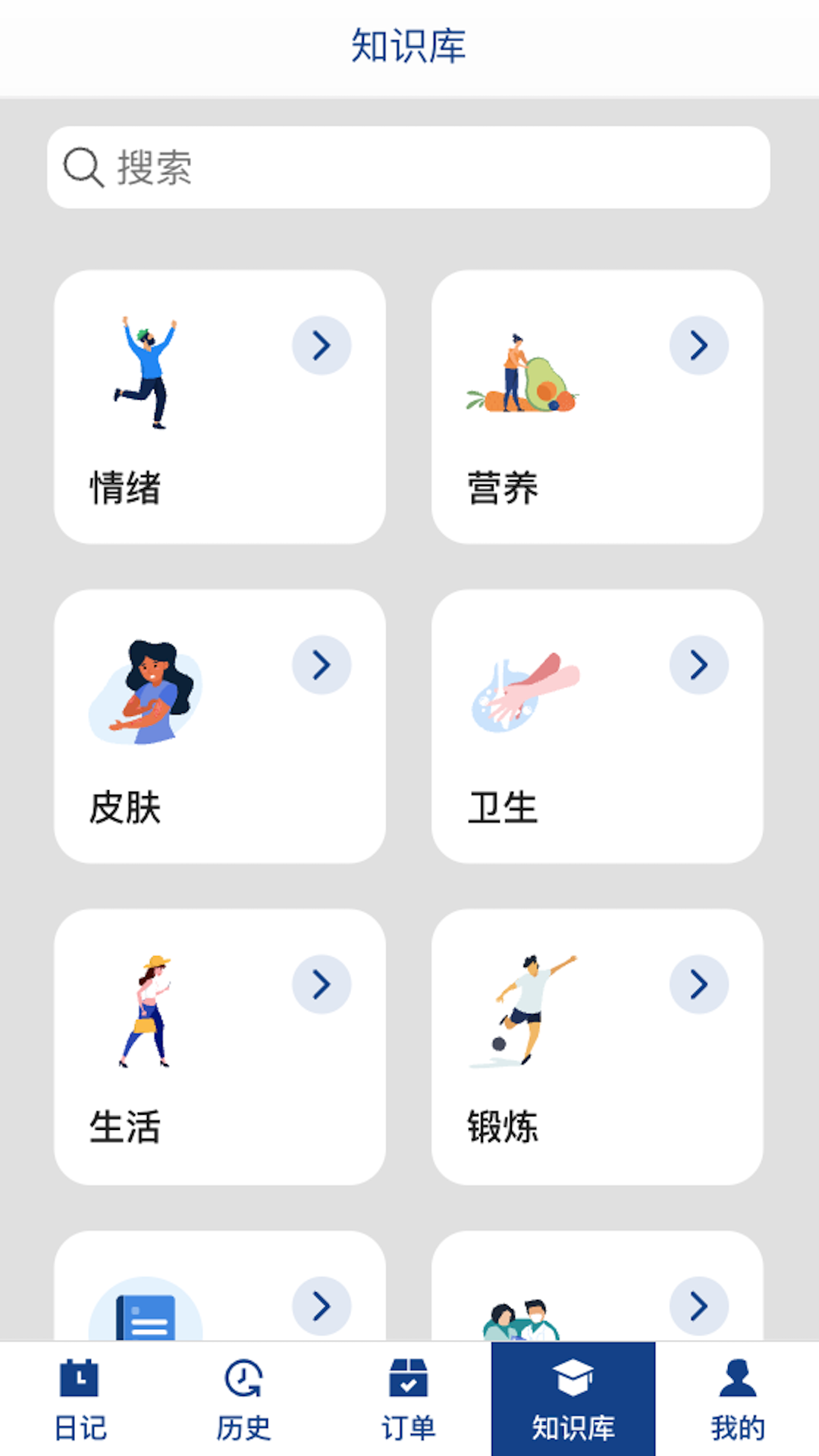Image resolution: width=819 pixels, height=1456 pixels.
Task: Open the 卫生 category card
Action: [x=597, y=726]
